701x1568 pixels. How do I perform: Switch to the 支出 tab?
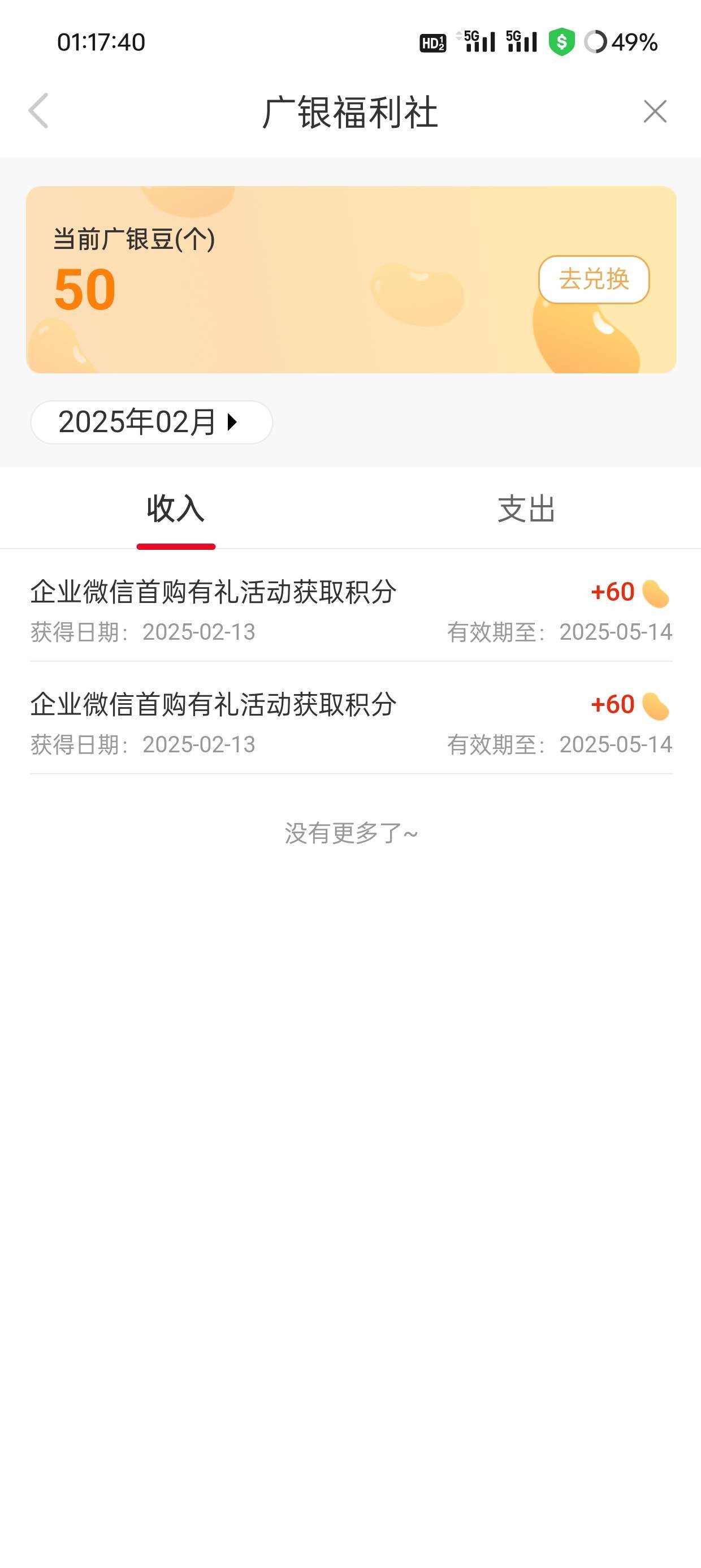526,509
